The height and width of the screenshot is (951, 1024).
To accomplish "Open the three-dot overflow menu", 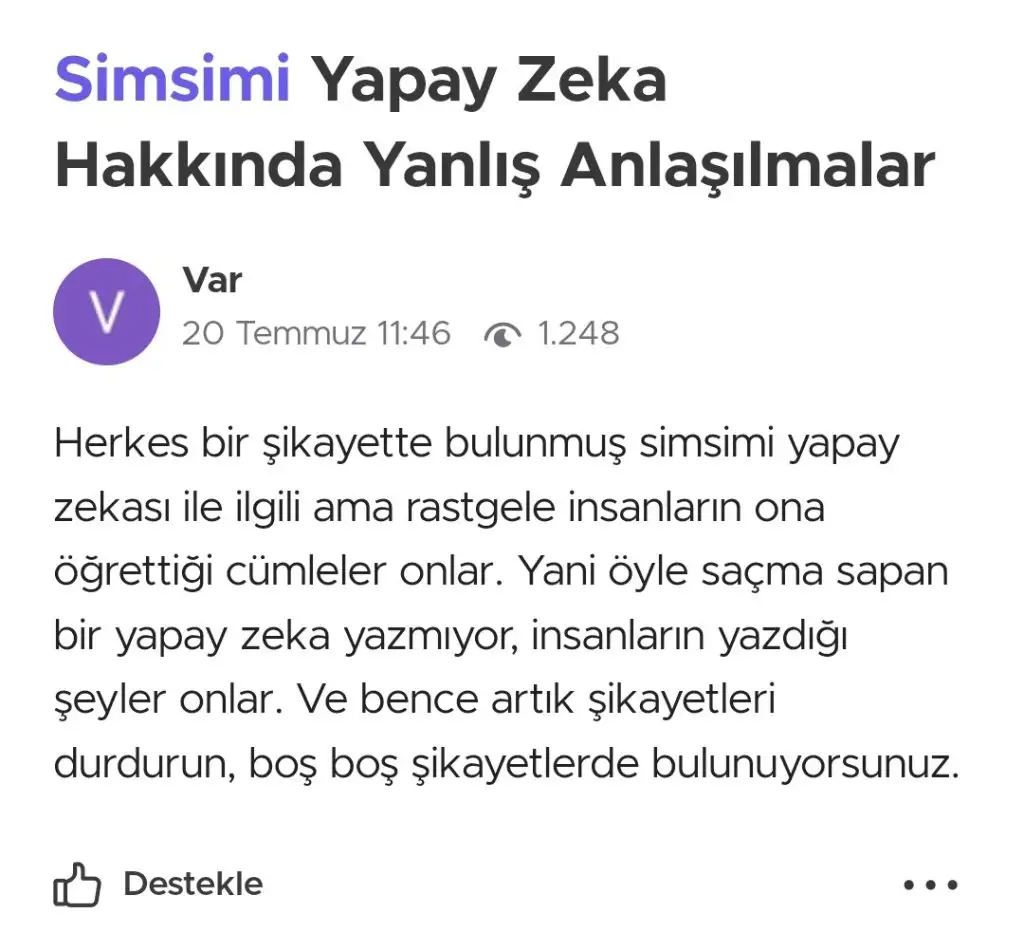I will [x=930, y=885].
